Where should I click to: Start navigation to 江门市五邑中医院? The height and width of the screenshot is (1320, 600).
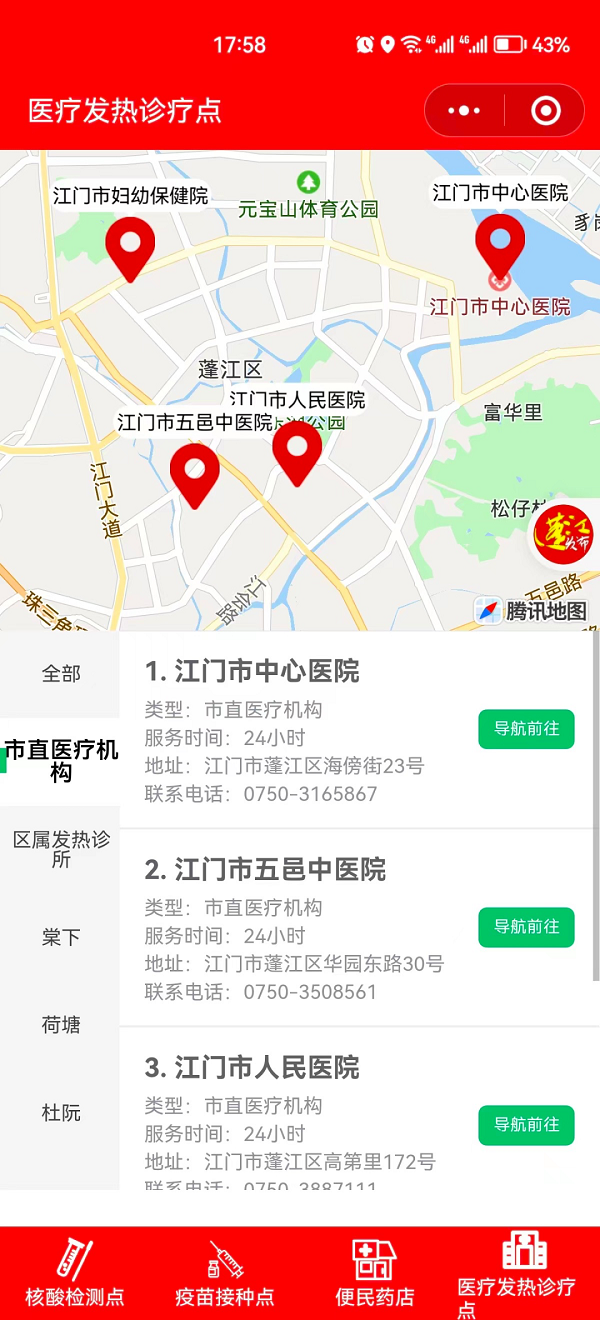526,927
